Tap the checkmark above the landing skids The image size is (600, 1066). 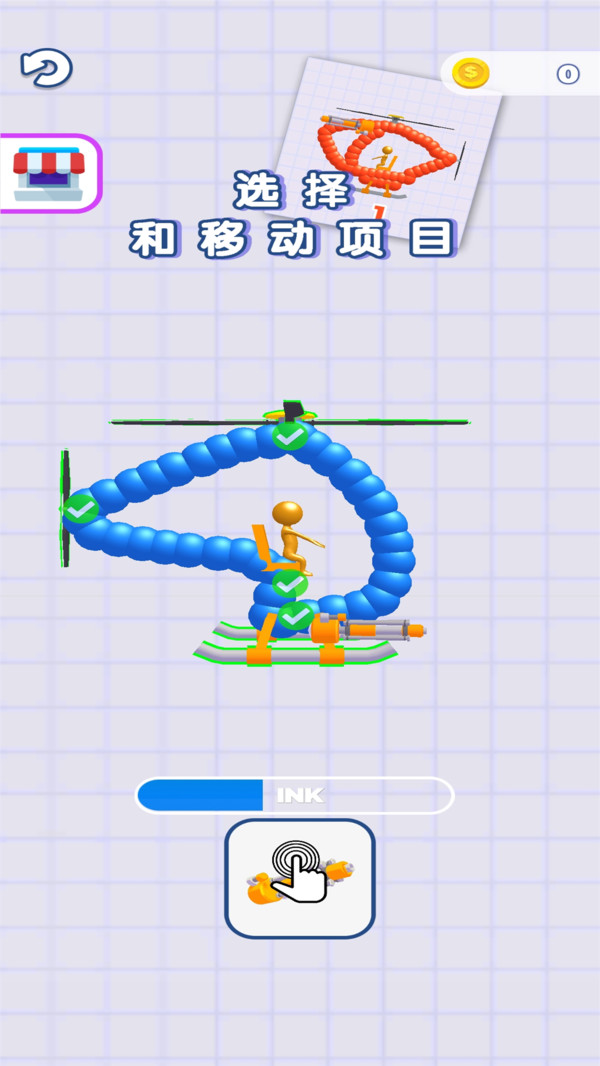296,616
